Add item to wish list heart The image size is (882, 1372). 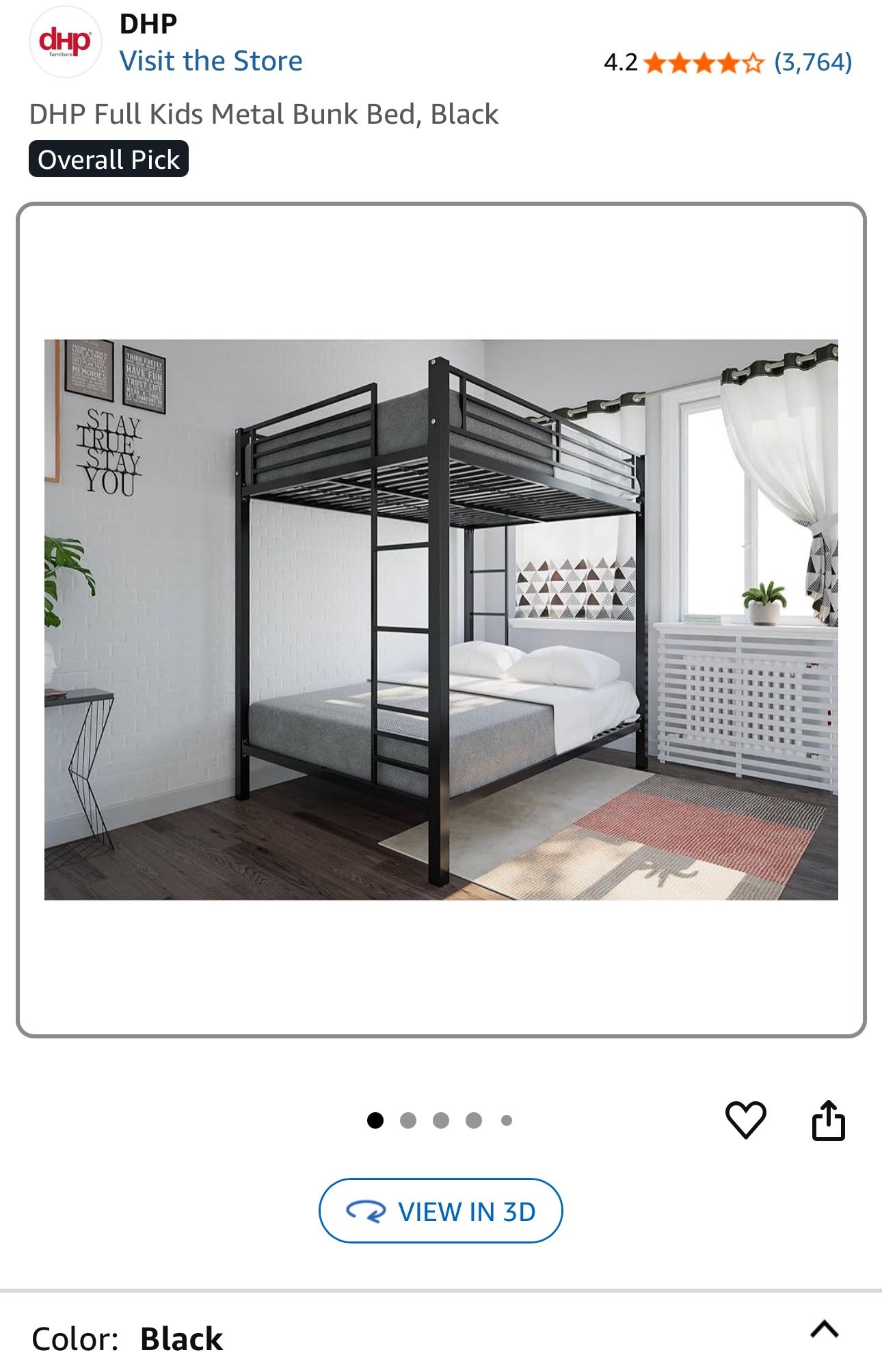[x=745, y=1120]
